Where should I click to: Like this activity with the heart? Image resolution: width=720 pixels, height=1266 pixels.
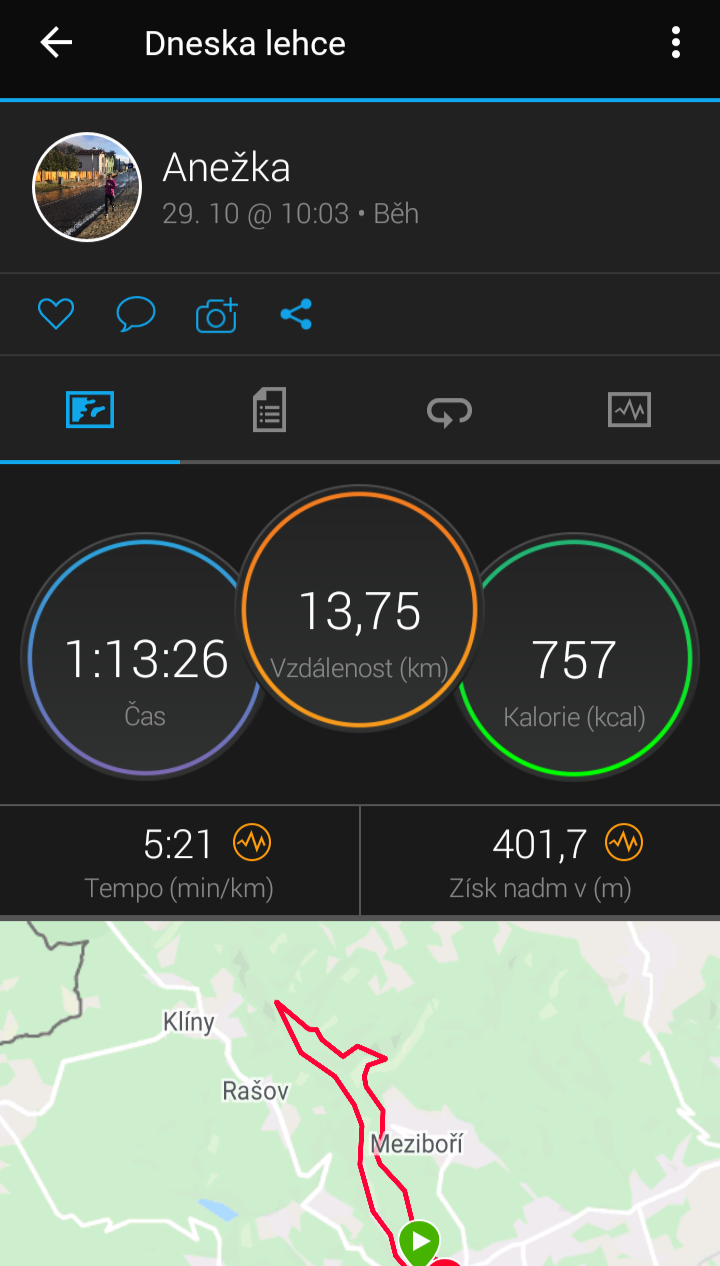[56, 315]
